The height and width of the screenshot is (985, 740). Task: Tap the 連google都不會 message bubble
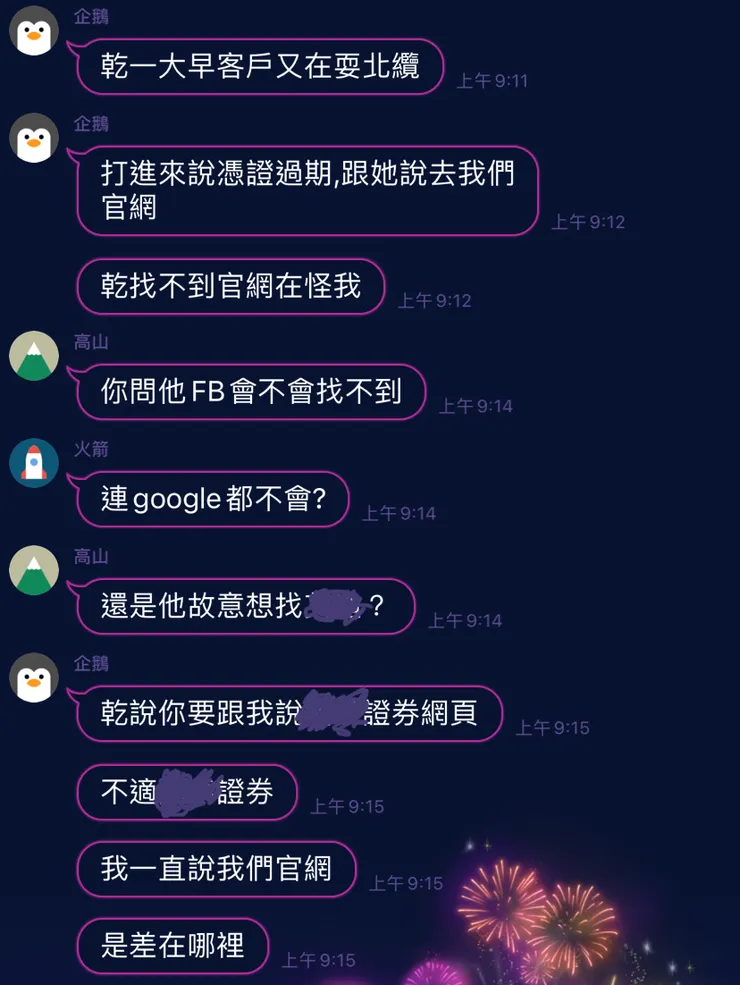211,499
